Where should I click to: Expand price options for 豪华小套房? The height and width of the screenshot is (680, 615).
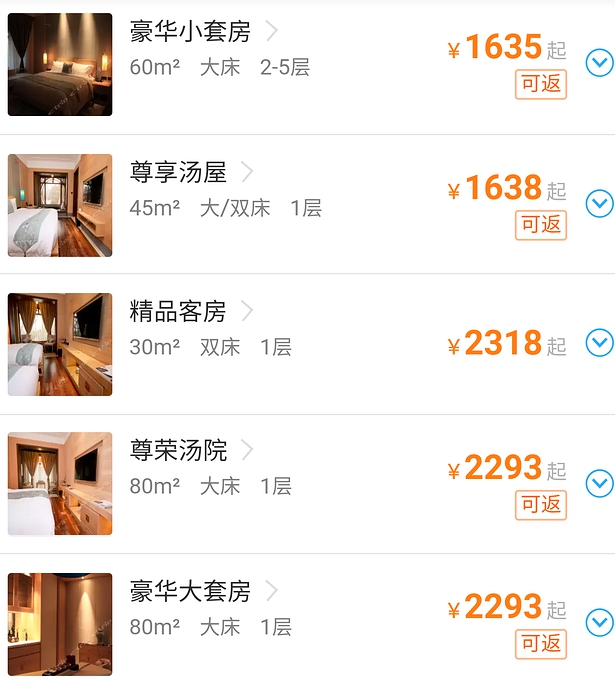598,64
